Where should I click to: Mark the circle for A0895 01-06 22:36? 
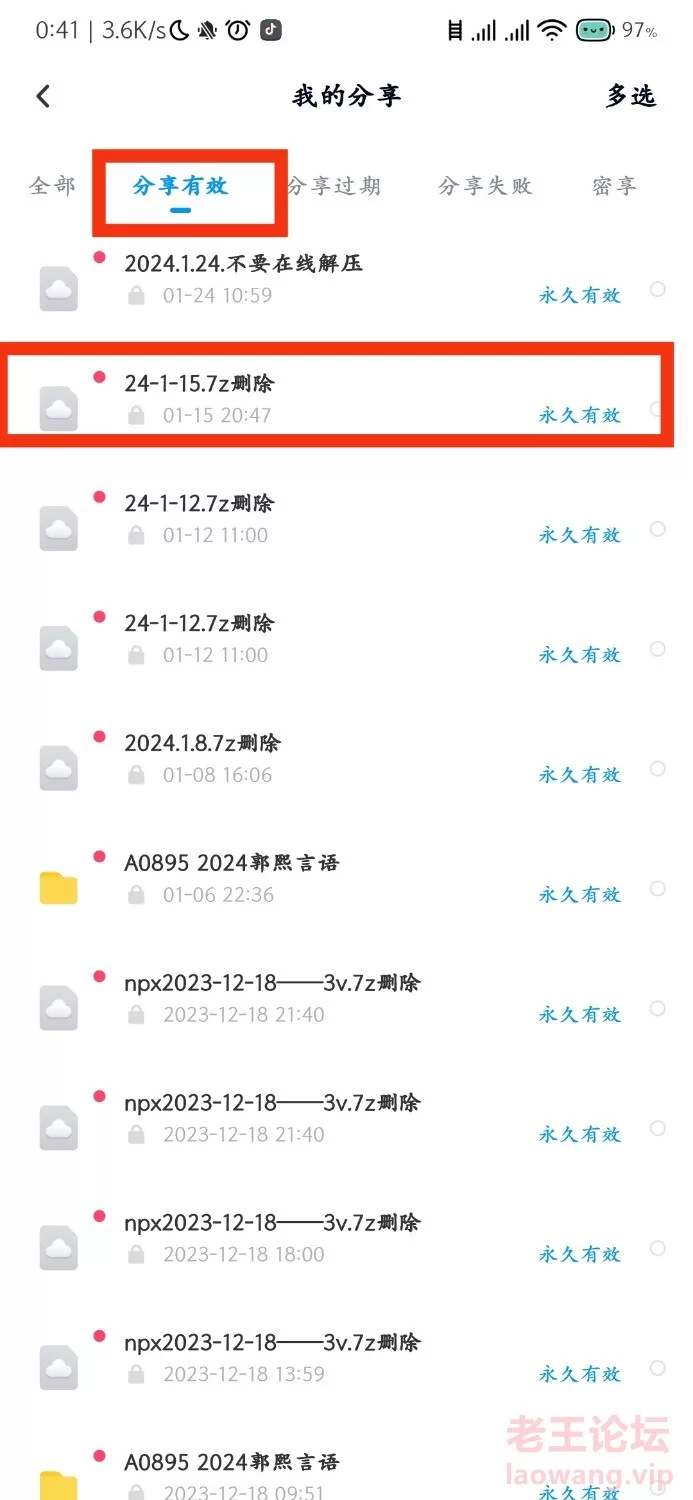(x=657, y=888)
